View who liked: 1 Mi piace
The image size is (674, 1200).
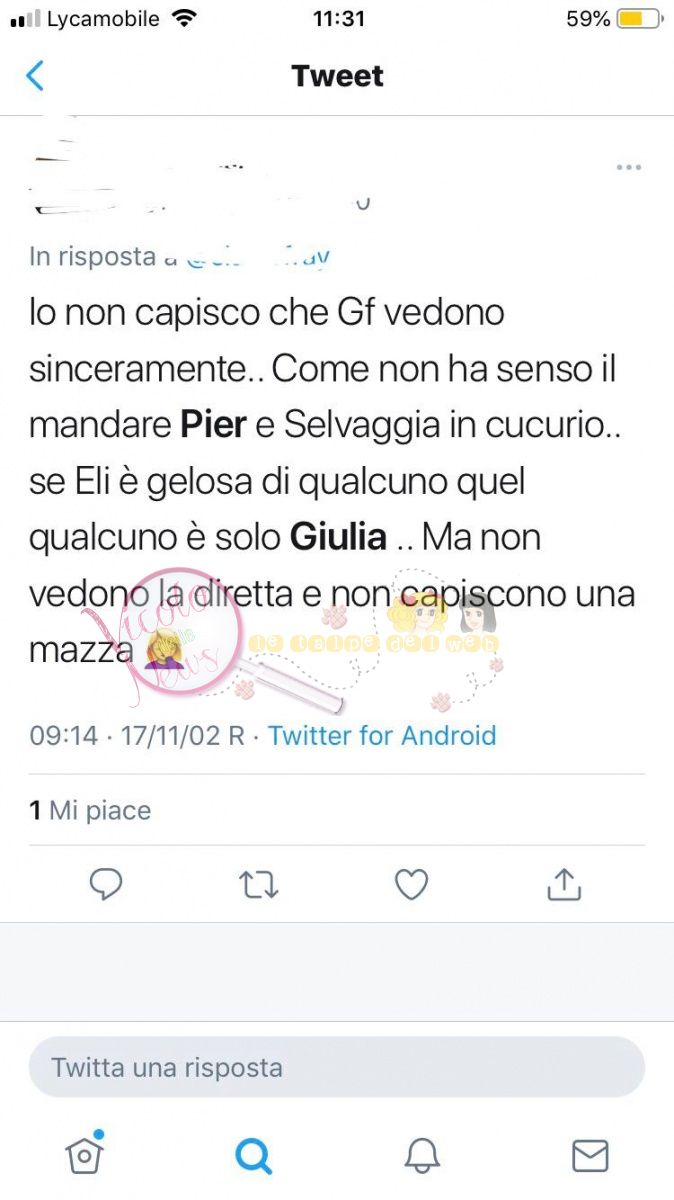point(90,810)
